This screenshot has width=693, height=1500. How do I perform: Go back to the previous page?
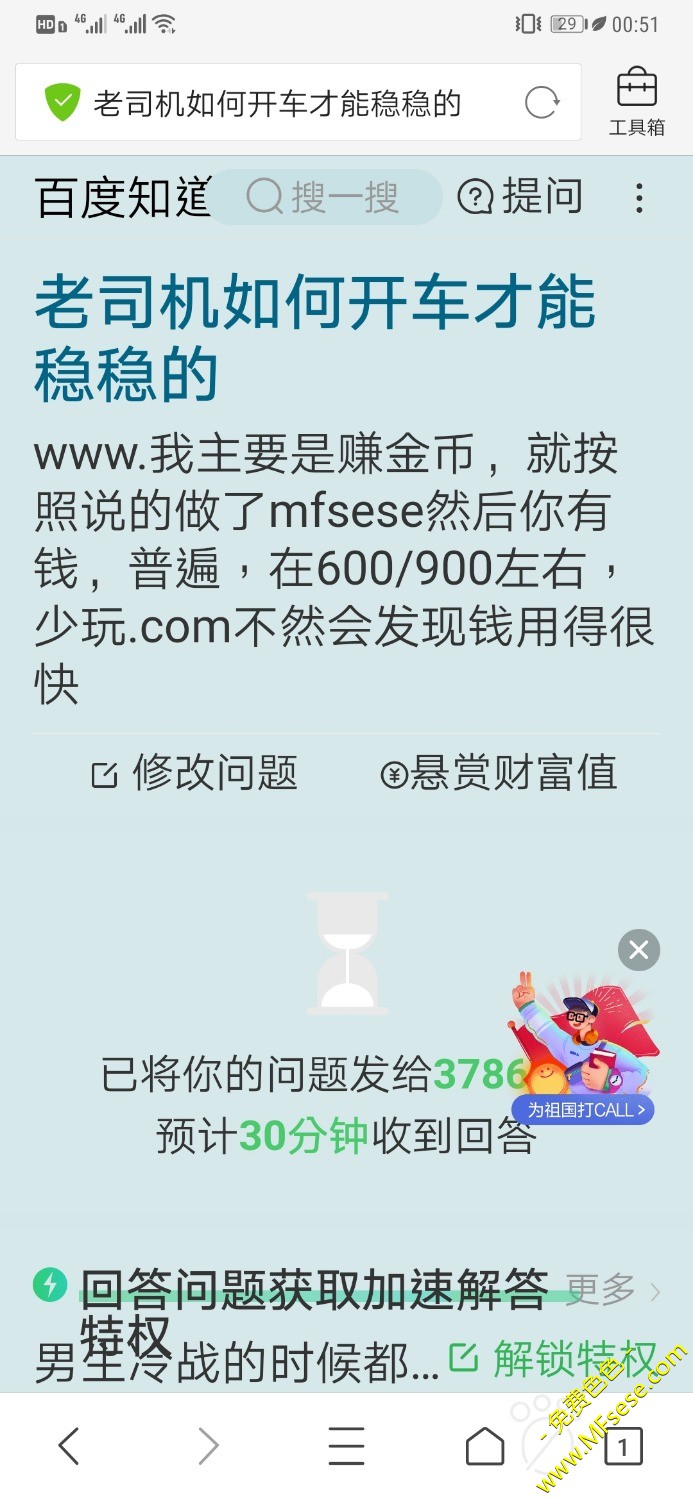coord(68,1446)
